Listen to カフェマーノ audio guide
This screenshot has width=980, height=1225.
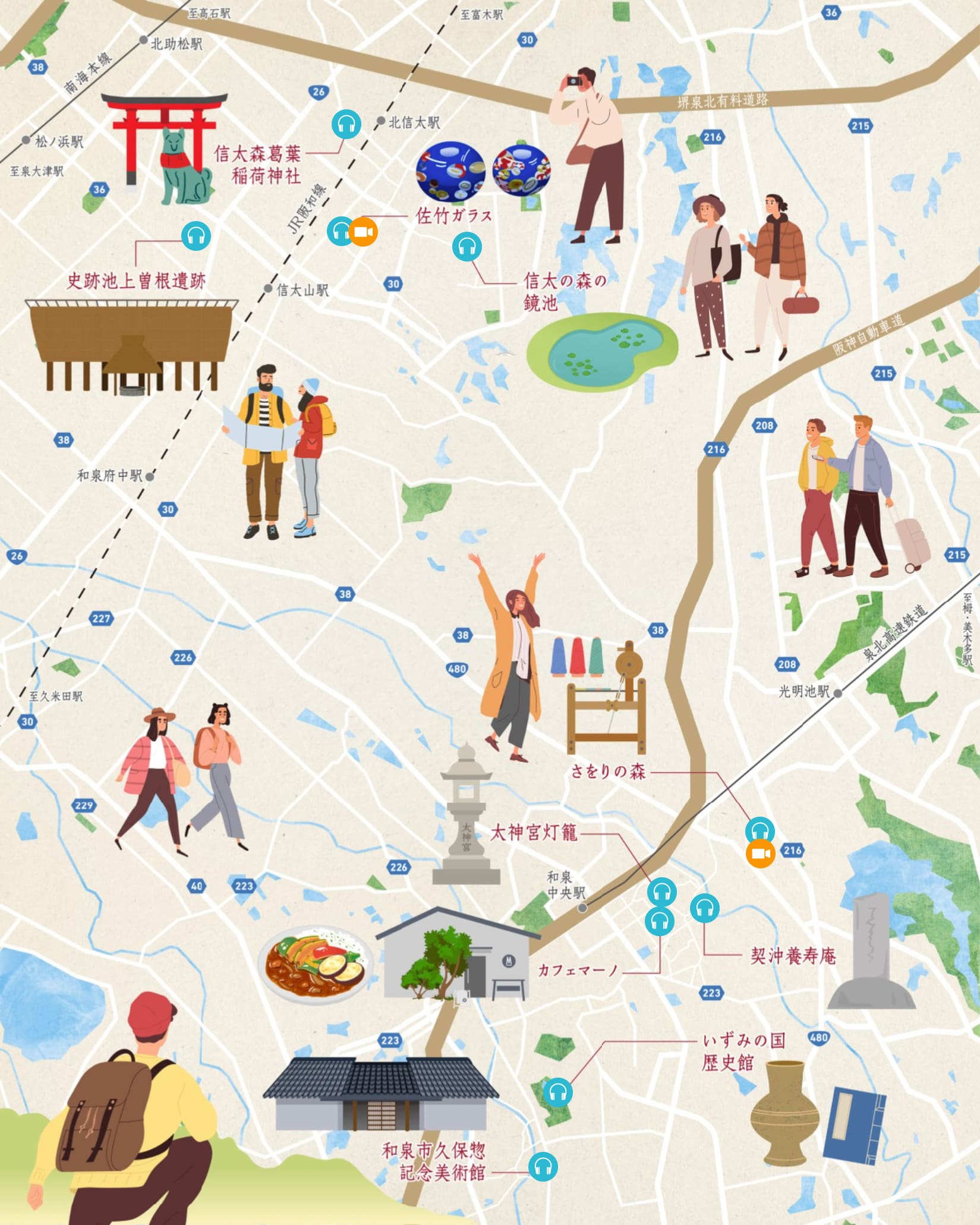tap(659, 921)
